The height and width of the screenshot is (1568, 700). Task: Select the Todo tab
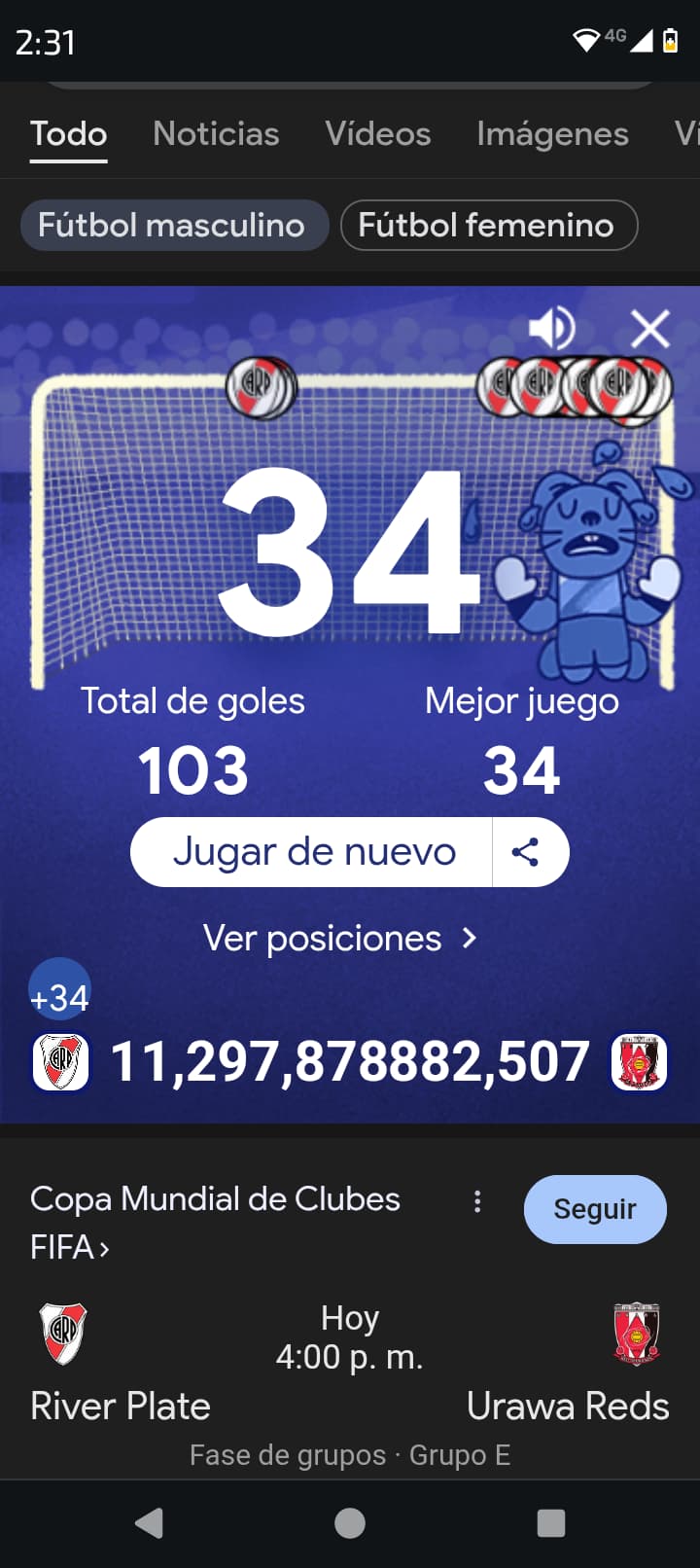coord(69,133)
